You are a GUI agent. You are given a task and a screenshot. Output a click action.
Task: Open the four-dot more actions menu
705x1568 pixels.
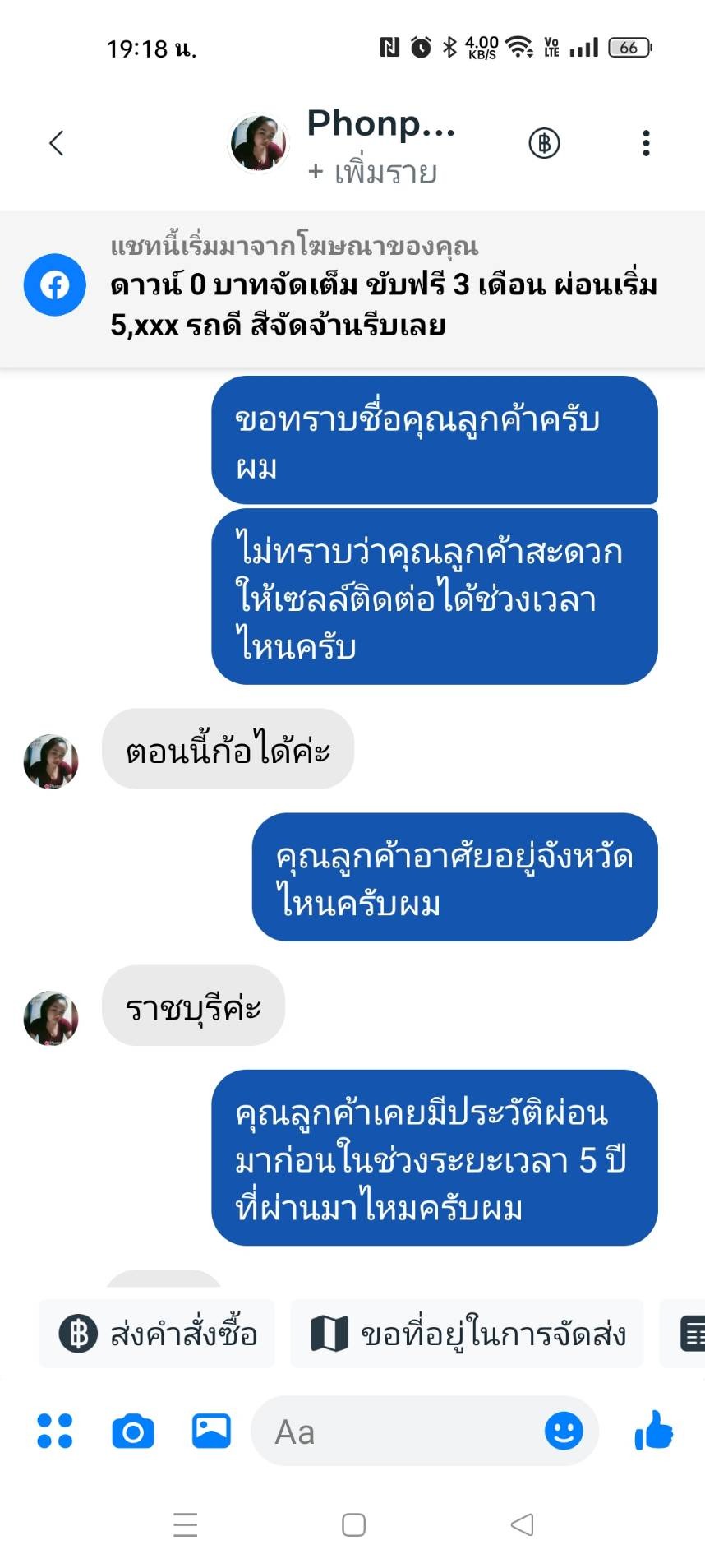pyautogui.click(x=55, y=1431)
